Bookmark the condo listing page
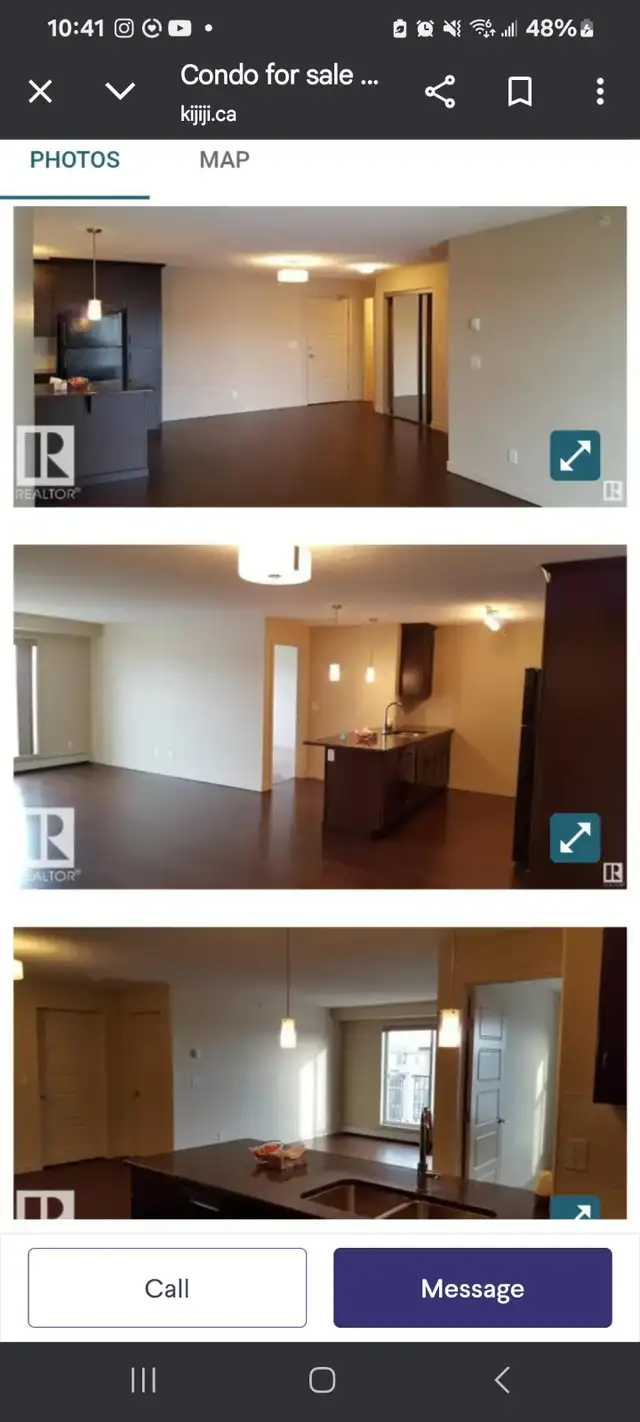The image size is (640, 1422). click(520, 92)
